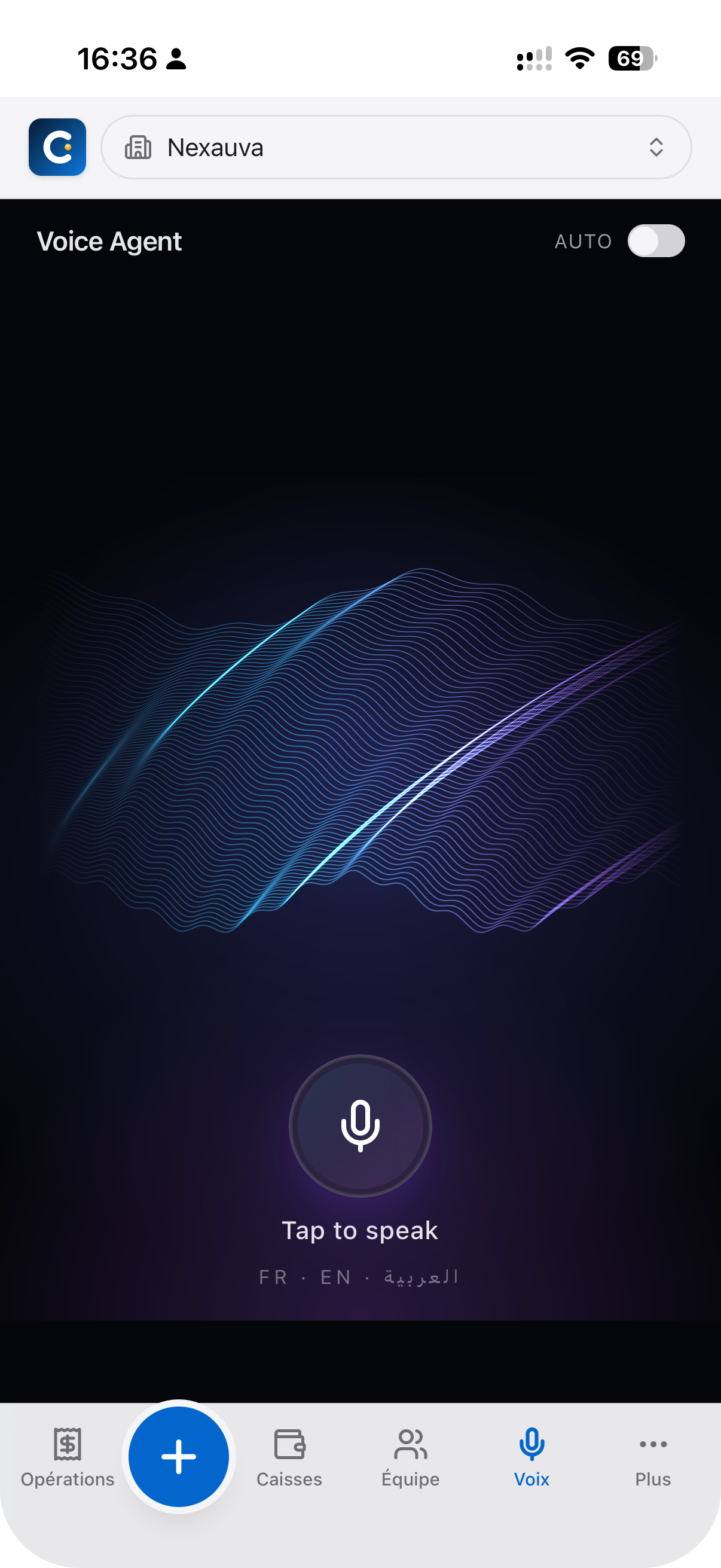This screenshot has width=721, height=1568.
Task: Open the Nexauva organization dropdown
Action: click(396, 147)
